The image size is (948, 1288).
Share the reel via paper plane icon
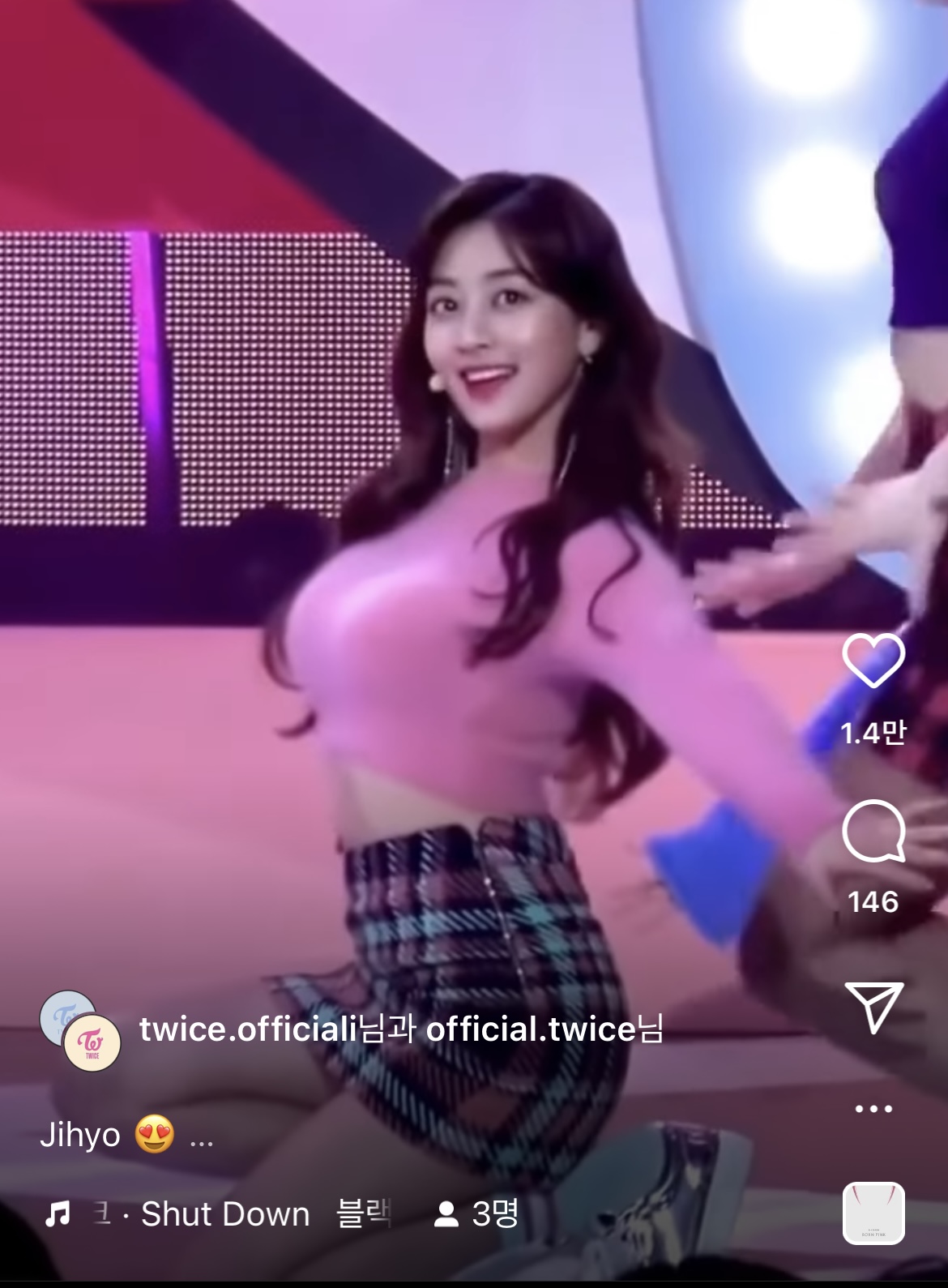coord(873,1007)
